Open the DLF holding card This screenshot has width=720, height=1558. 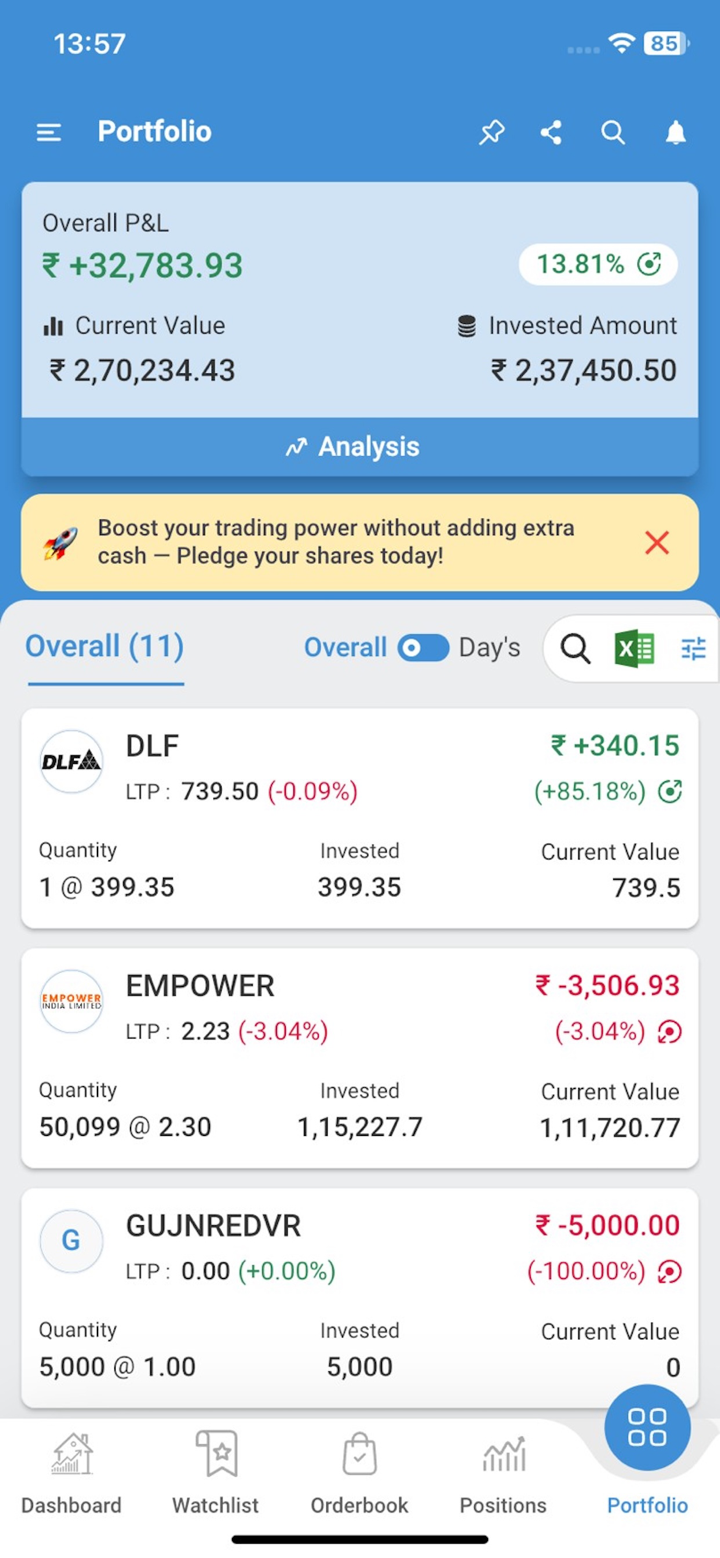tap(360, 818)
